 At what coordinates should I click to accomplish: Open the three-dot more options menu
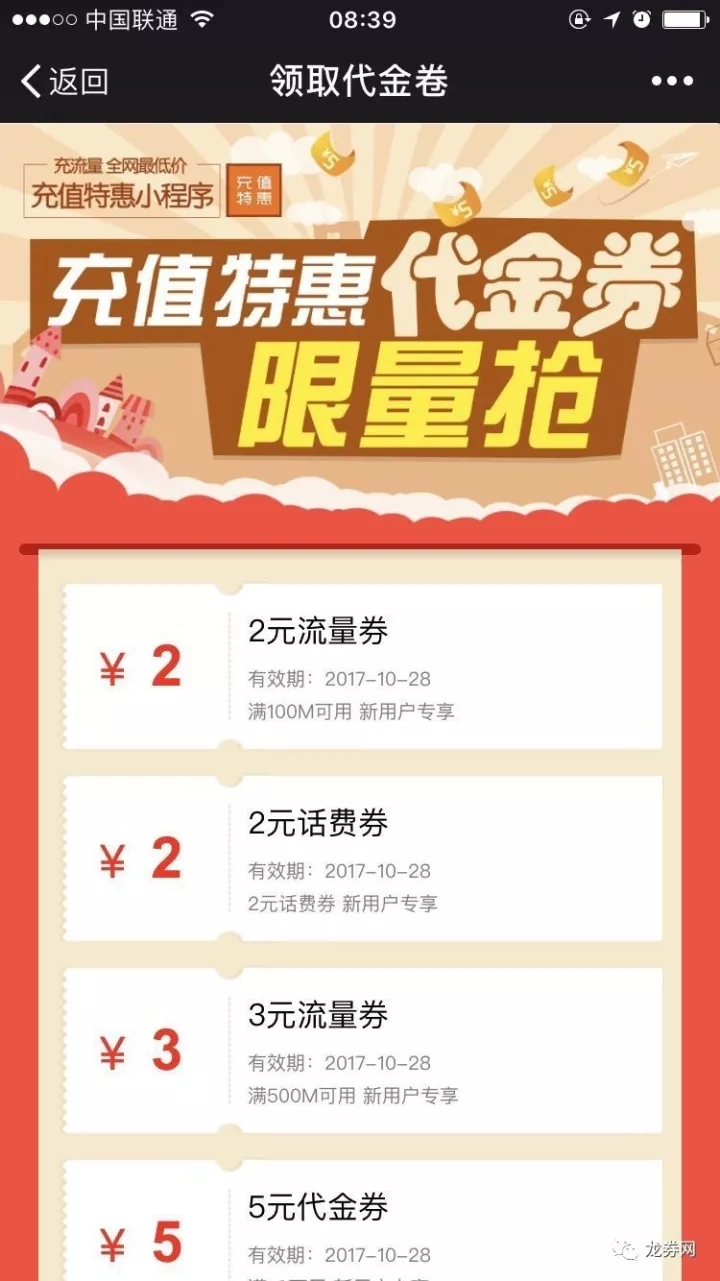(671, 81)
